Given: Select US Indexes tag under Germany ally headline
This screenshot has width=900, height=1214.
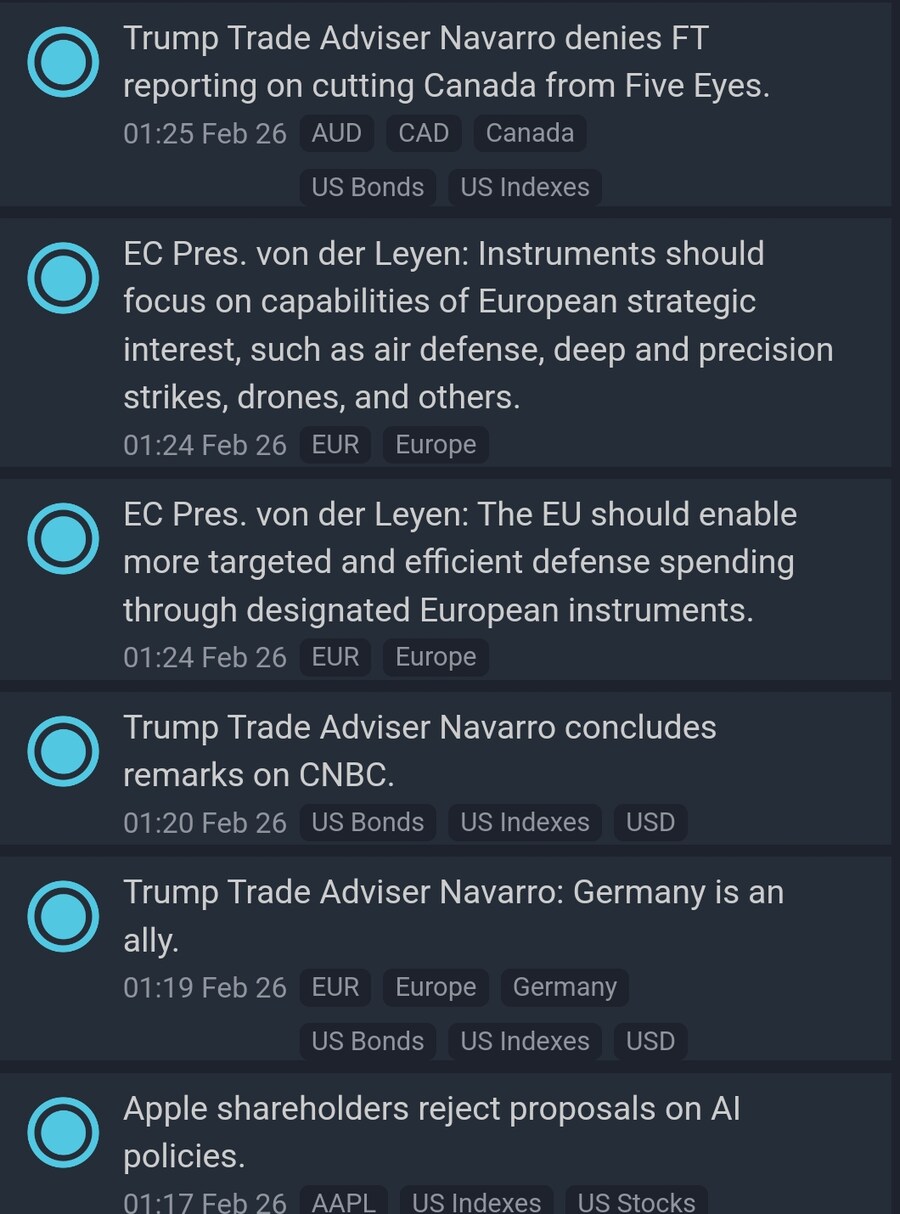Looking at the screenshot, I should click(524, 1041).
